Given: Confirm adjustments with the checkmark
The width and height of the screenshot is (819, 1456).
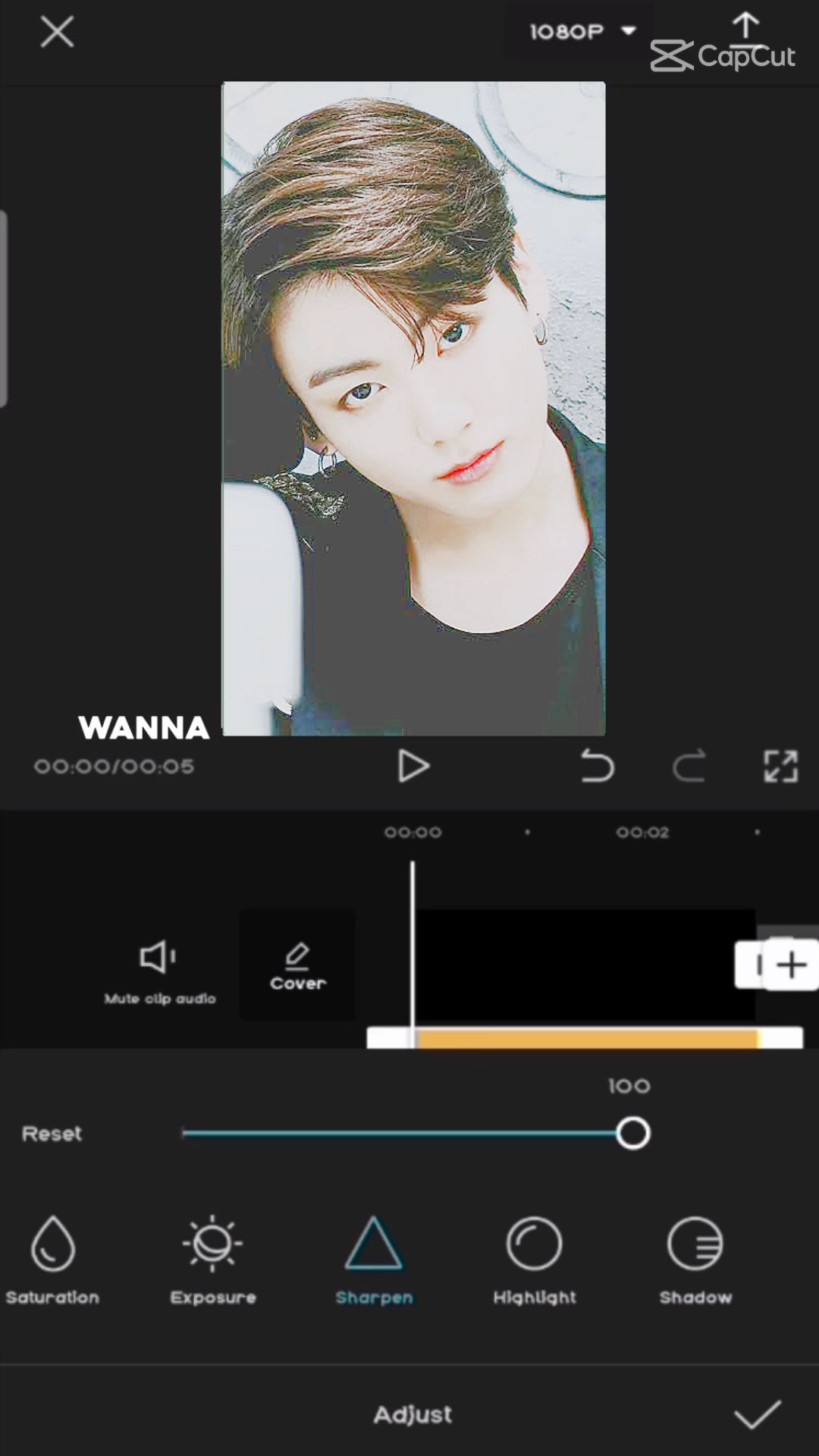Looking at the screenshot, I should [757, 1414].
